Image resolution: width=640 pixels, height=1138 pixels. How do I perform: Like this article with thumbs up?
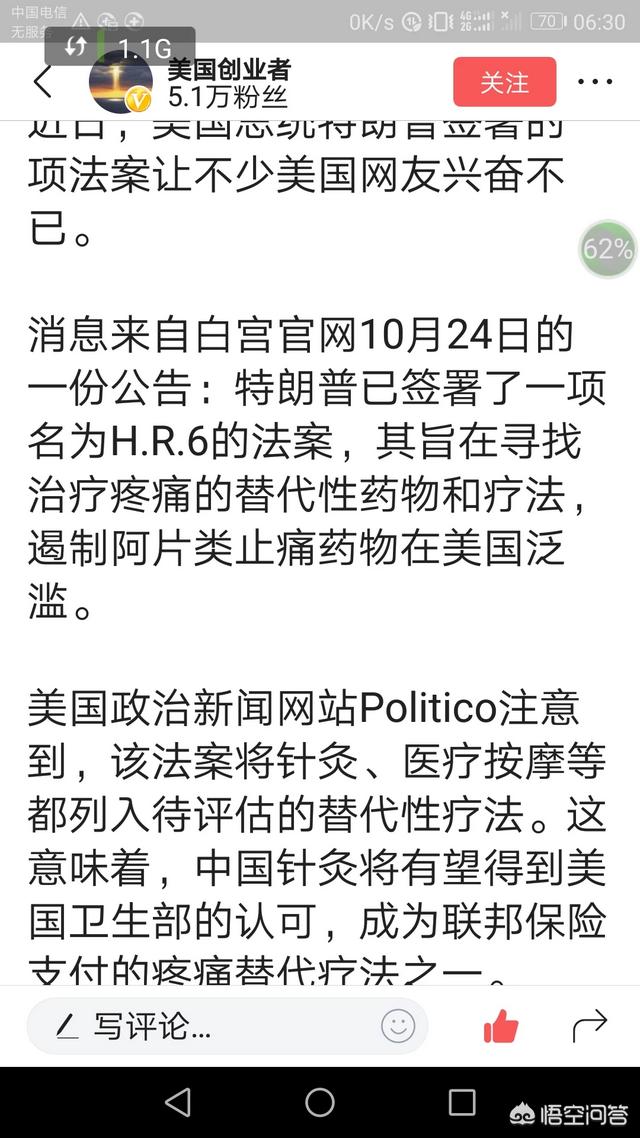[x=501, y=1026]
